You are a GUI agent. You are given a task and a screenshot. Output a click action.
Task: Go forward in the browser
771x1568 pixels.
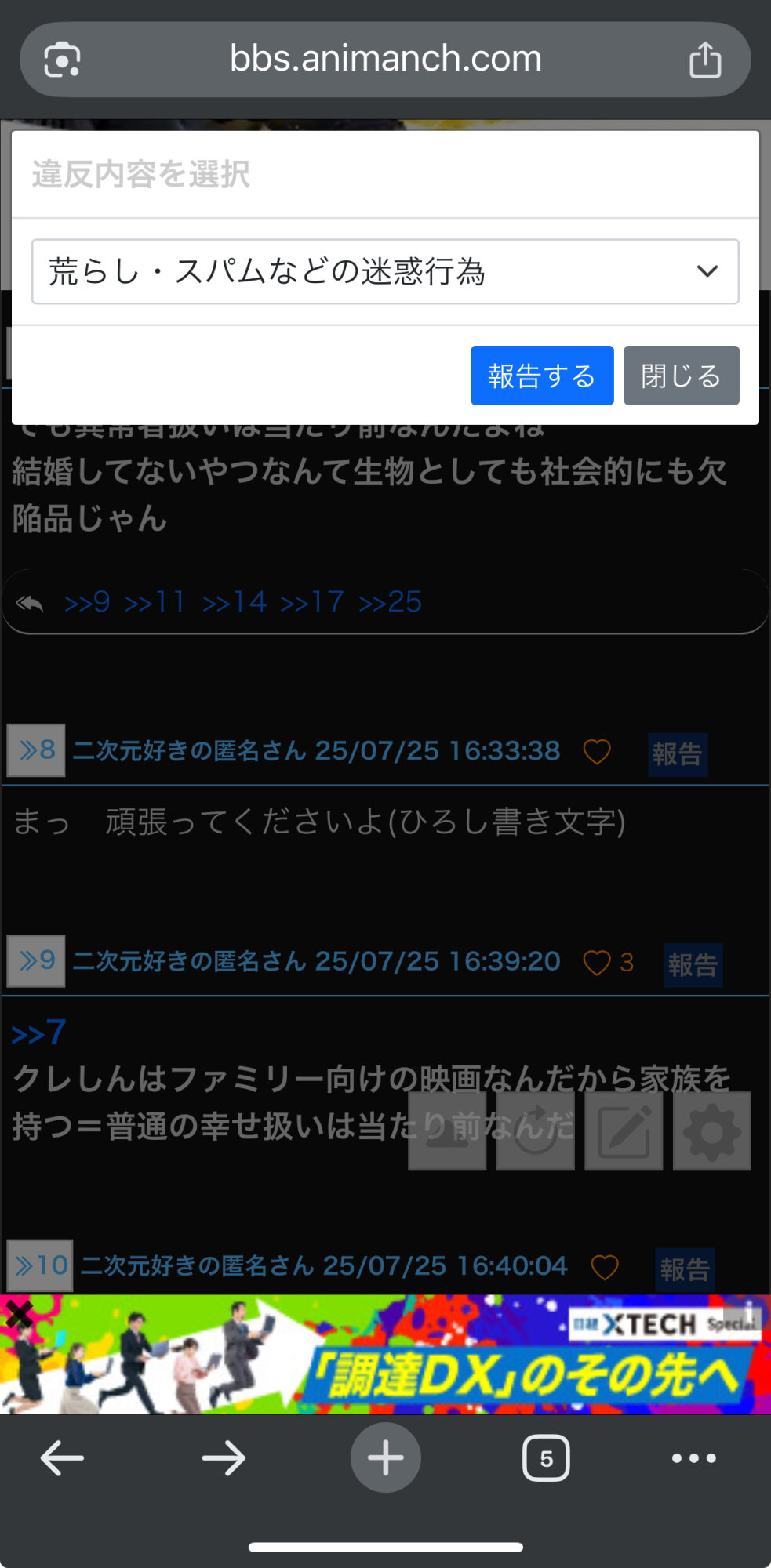point(224,1458)
